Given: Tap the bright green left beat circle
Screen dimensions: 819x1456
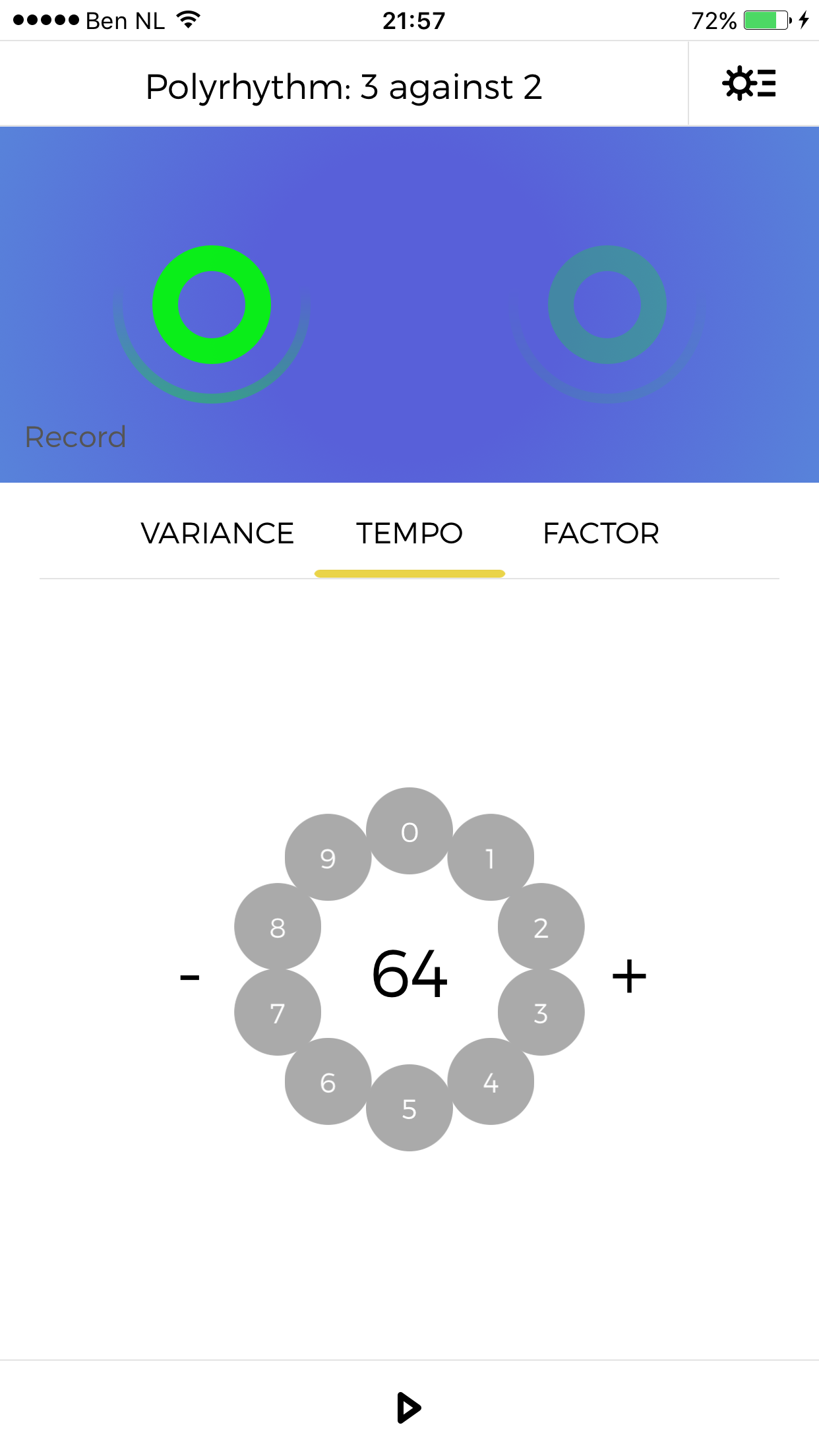Looking at the screenshot, I should pyautogui.click(x=212, y=305).
